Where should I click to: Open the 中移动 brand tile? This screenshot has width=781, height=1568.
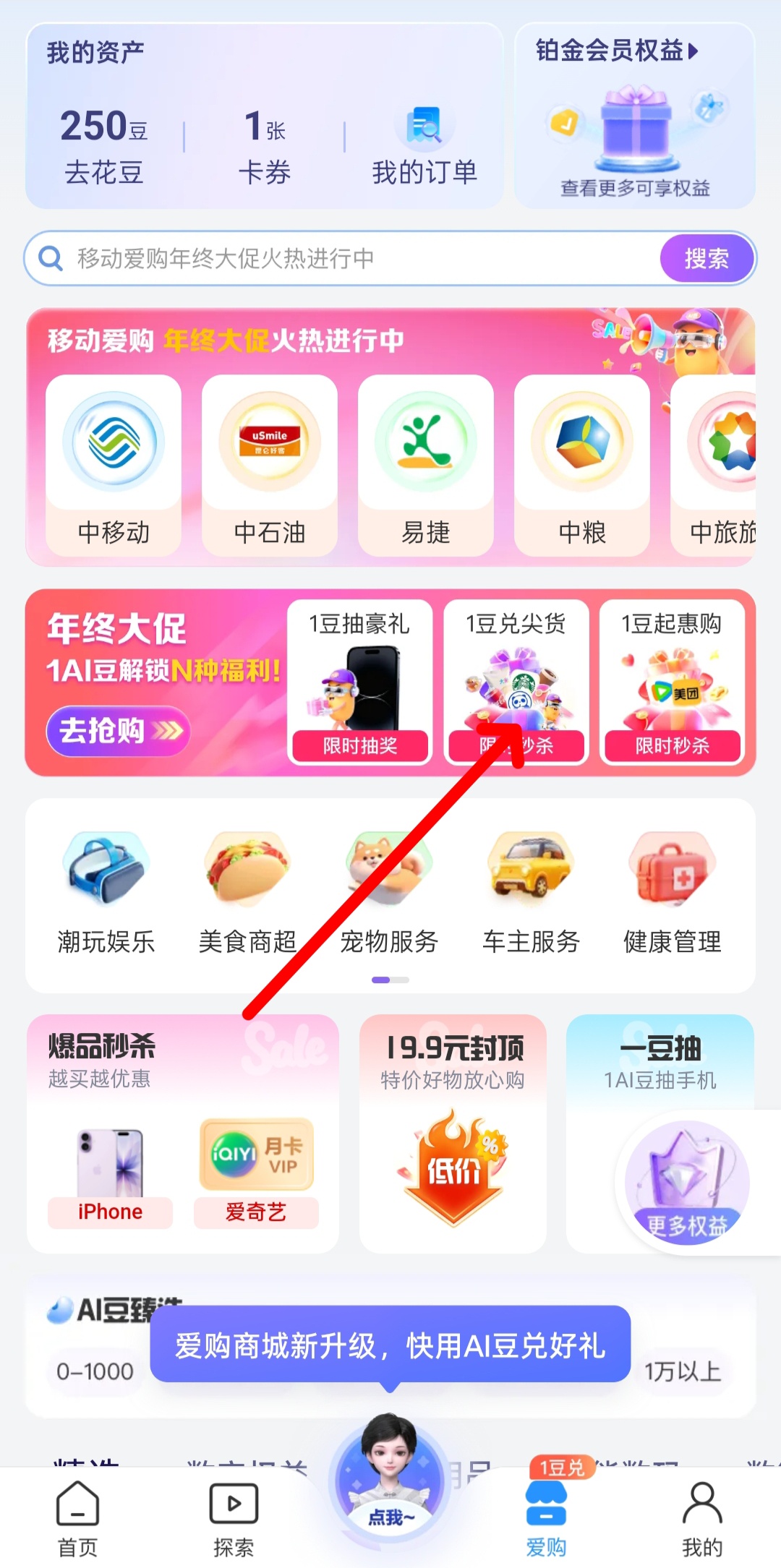[114, 465]
